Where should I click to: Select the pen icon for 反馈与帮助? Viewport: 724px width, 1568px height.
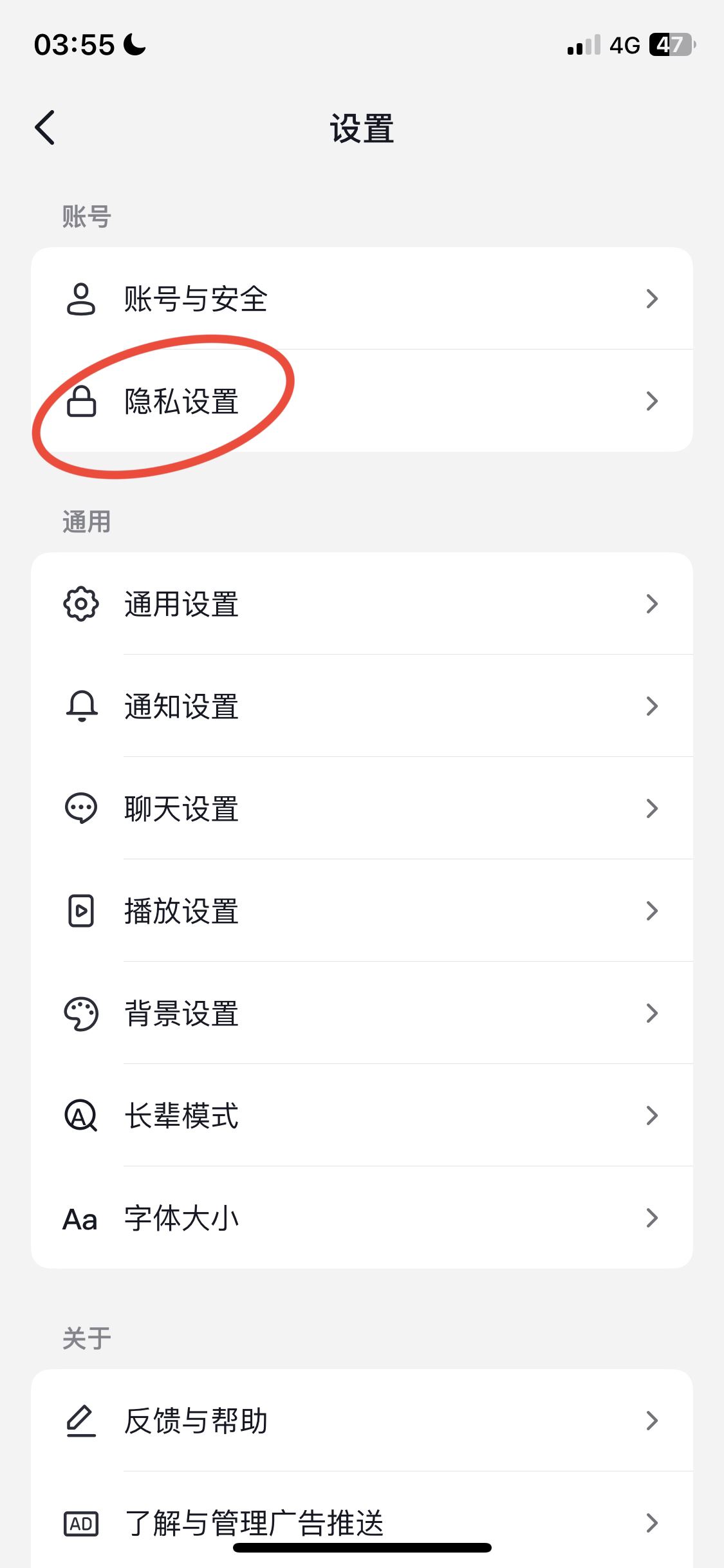click(x=80, y=1422)
